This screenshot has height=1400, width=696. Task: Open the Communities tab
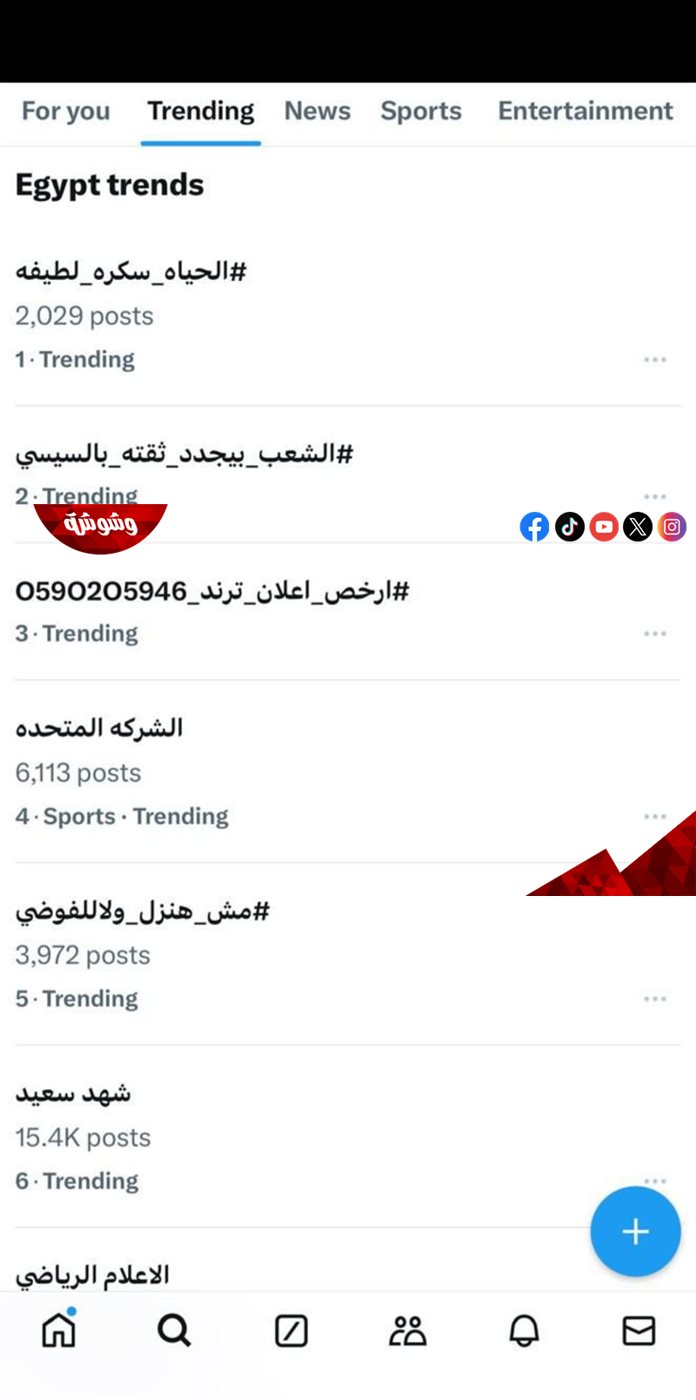pyautogui.click(x=408, y=1330)
